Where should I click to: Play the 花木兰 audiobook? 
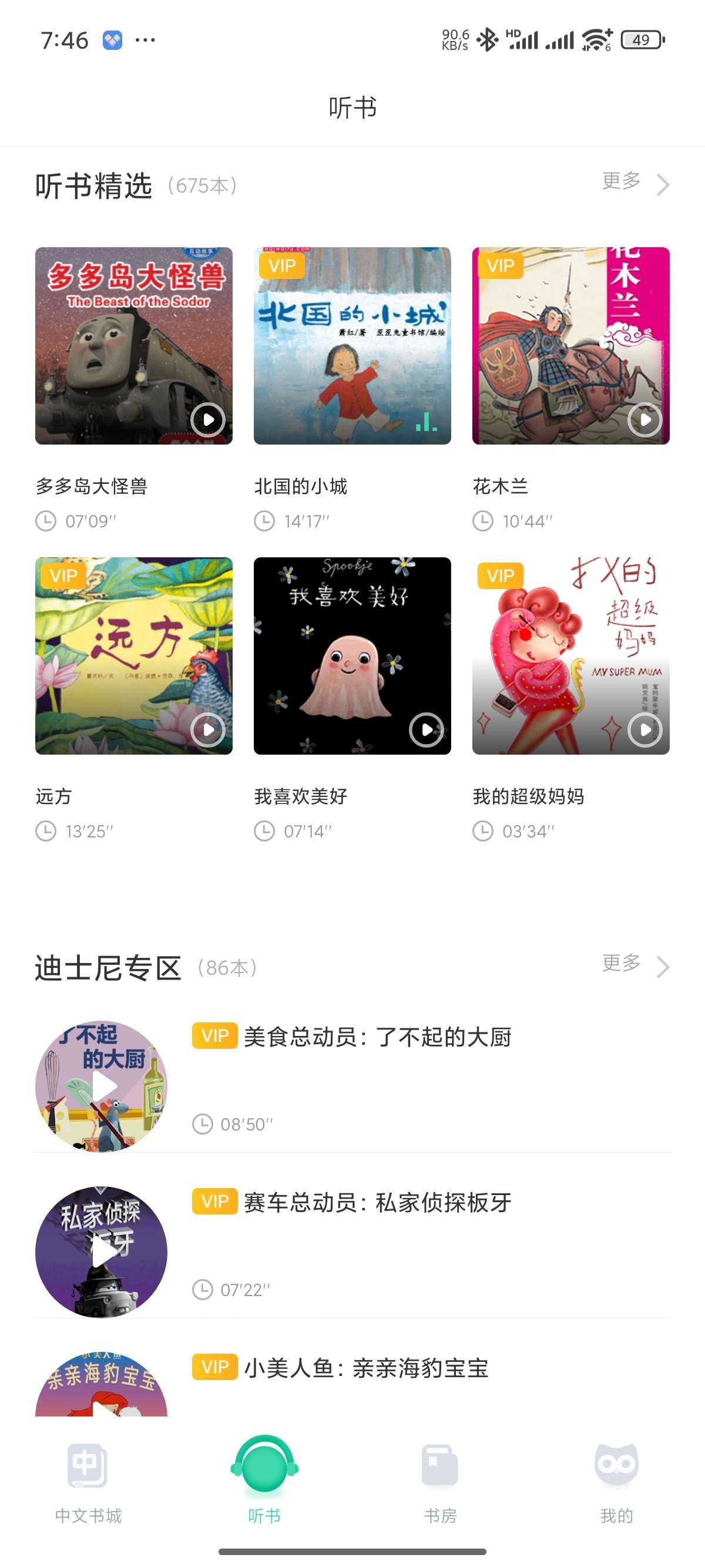644,419
